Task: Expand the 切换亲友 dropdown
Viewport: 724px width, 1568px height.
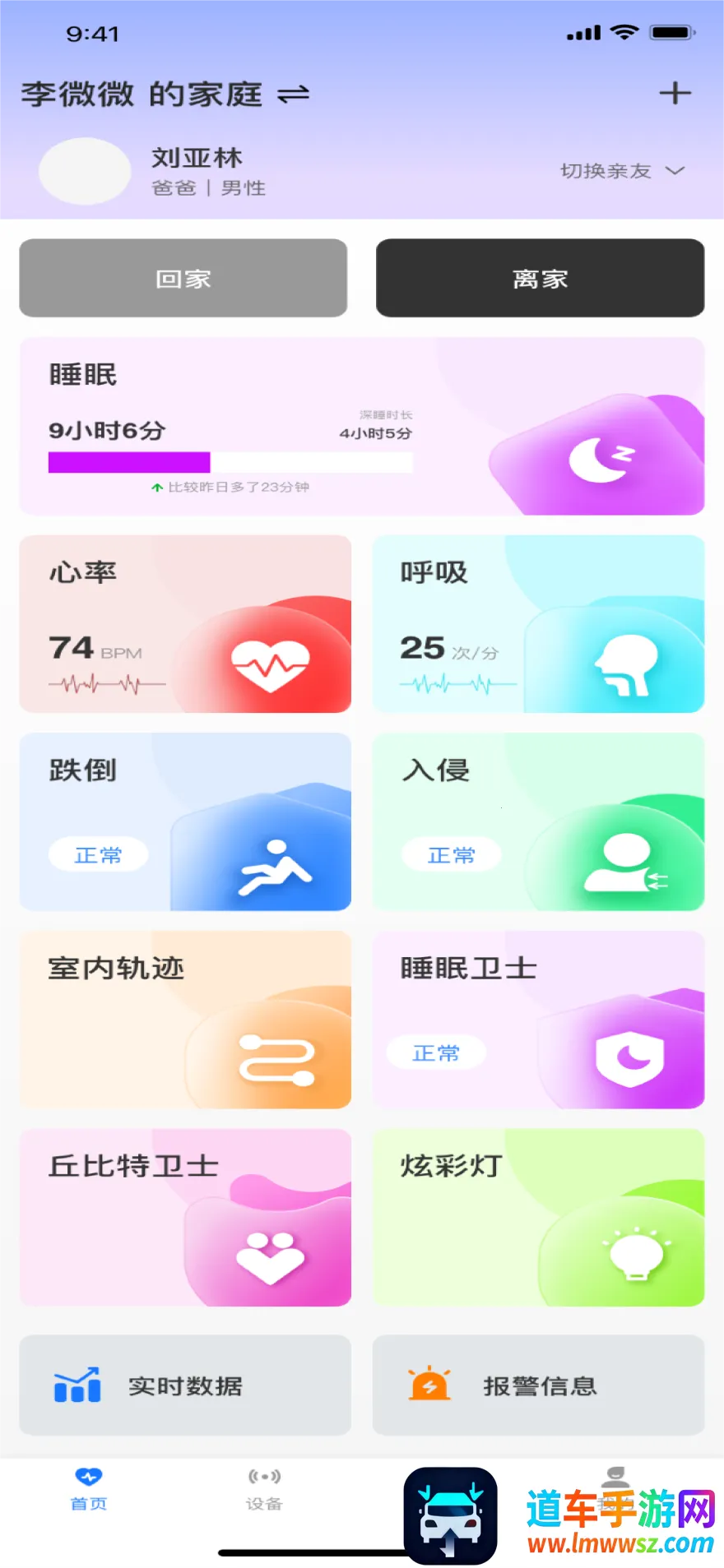Action: [622, 171]
